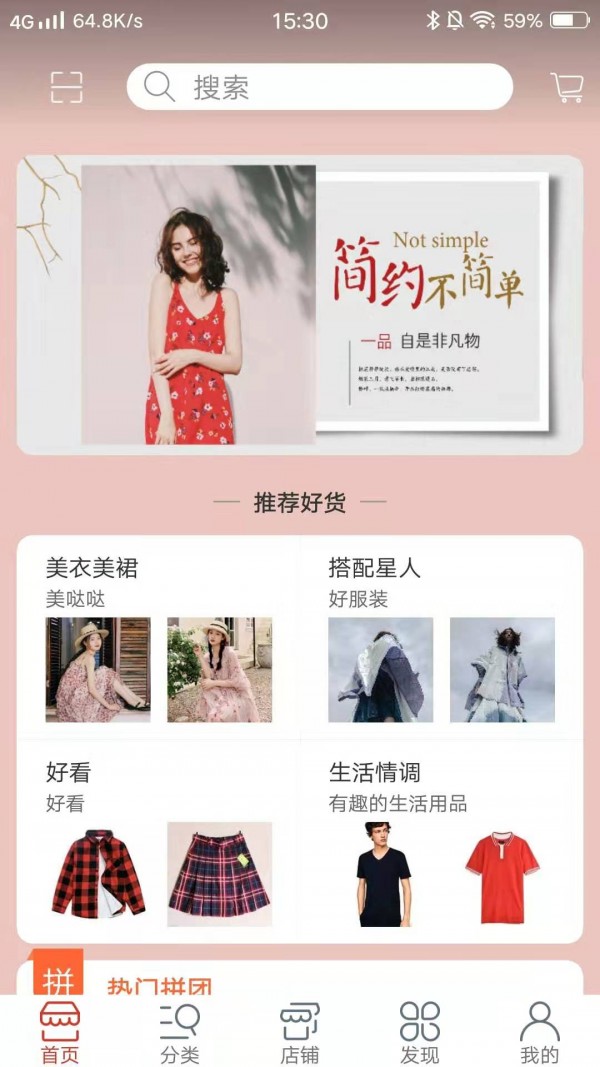Switch to the 分类 tab
Viewport: 600px width, 1067px height.
point(180,1032)
